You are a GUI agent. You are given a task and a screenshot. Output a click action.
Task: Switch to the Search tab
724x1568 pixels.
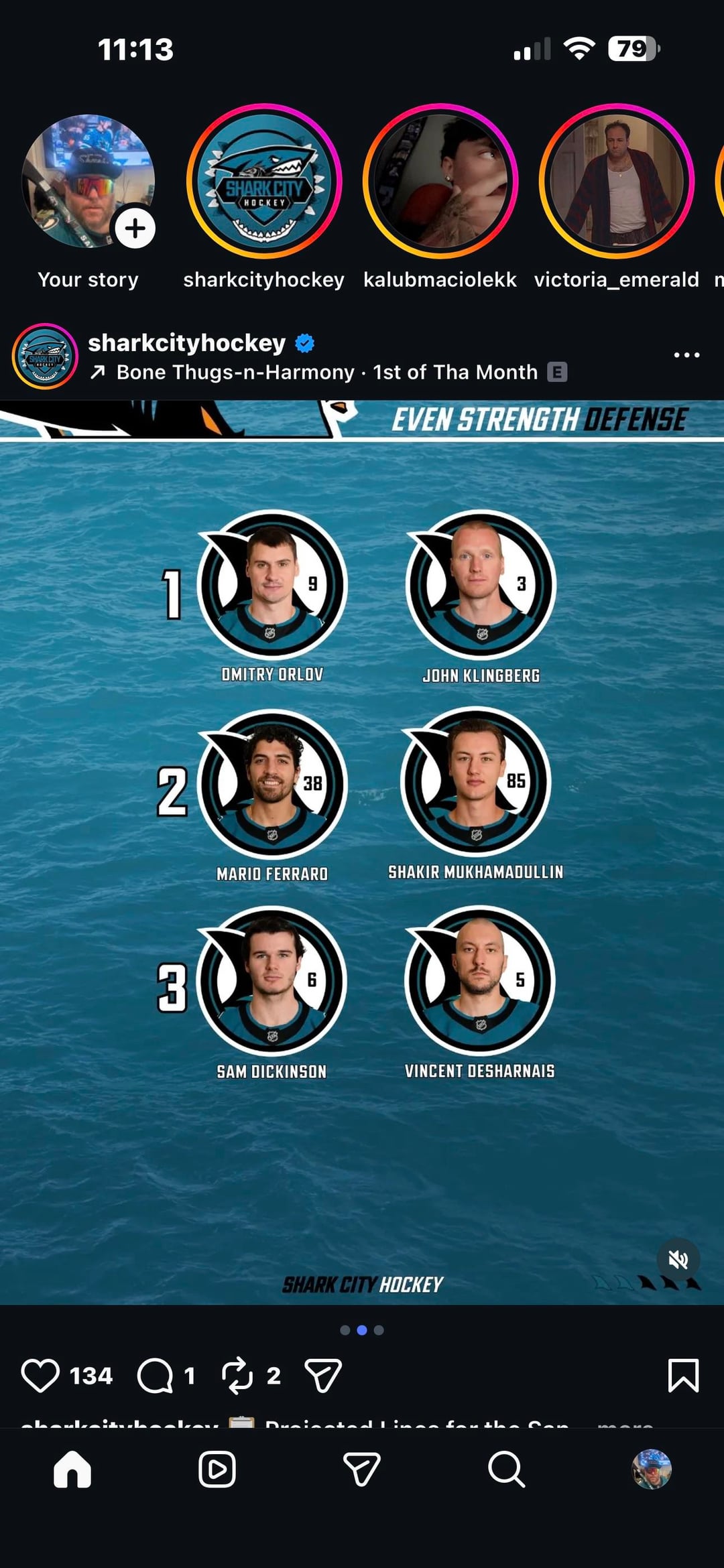click(506, 1469)
